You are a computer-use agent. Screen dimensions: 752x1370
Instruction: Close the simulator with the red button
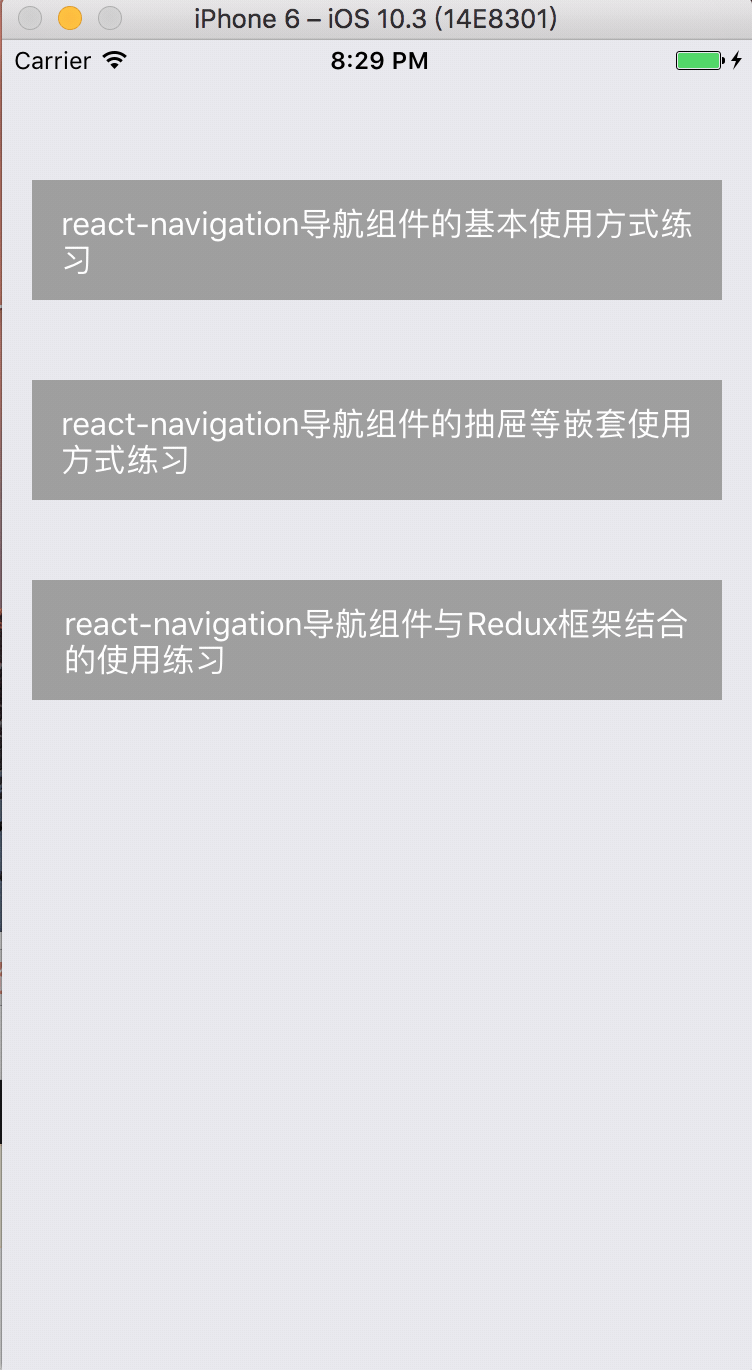[30, 18]
